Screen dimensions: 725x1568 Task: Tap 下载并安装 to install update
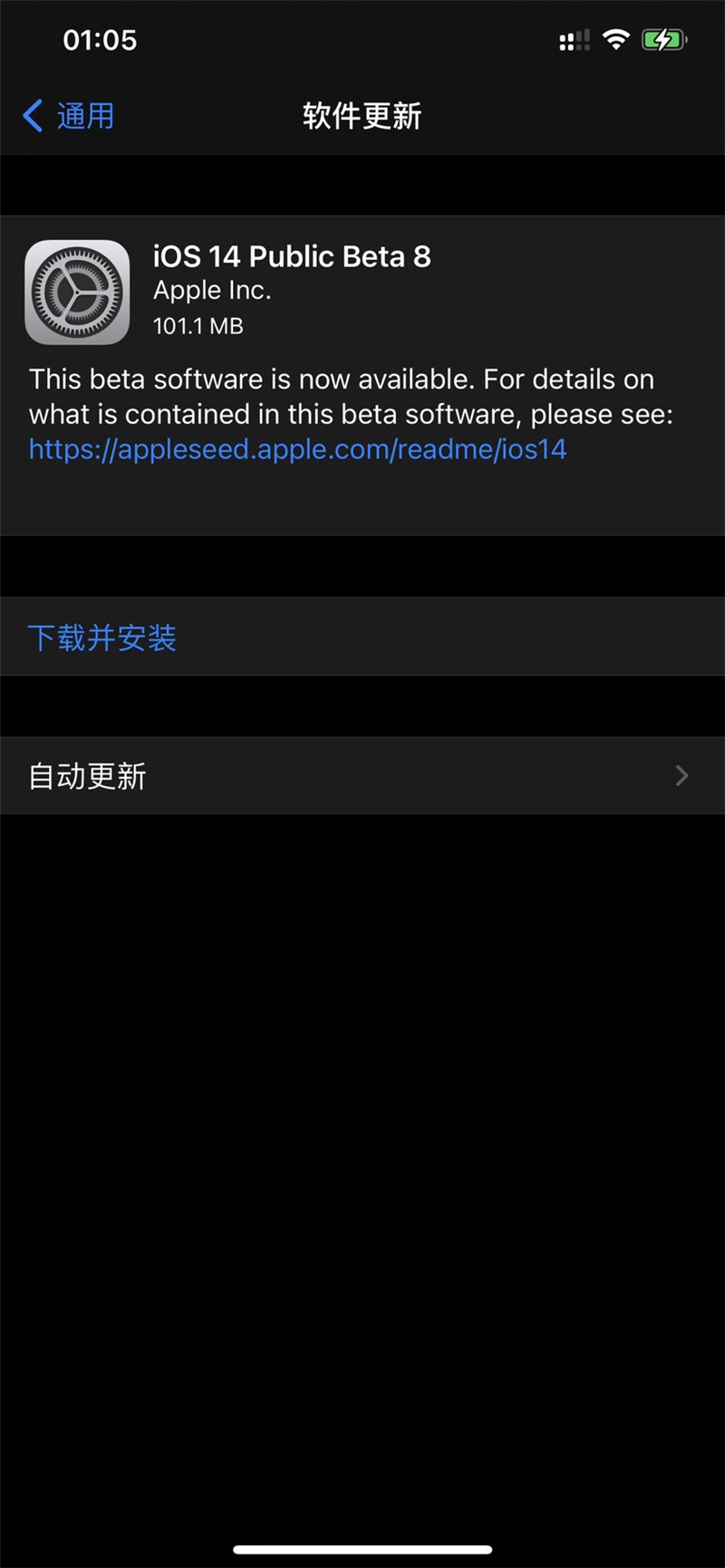102,638
